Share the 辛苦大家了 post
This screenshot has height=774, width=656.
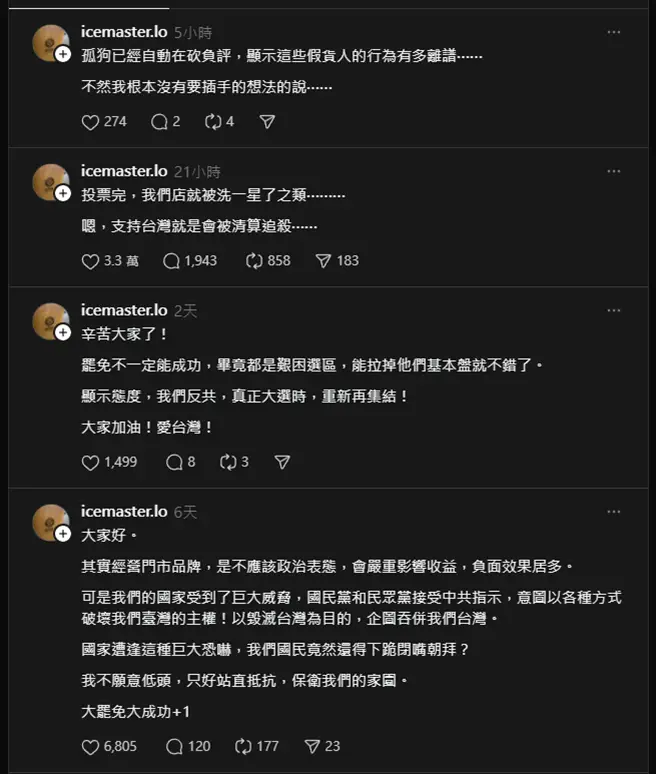tap(282, 462)
